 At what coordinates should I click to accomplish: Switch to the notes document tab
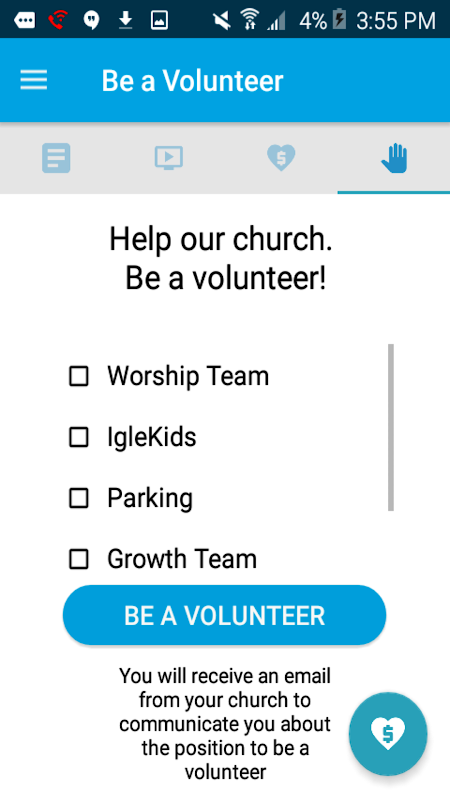(x=56, y=158)
